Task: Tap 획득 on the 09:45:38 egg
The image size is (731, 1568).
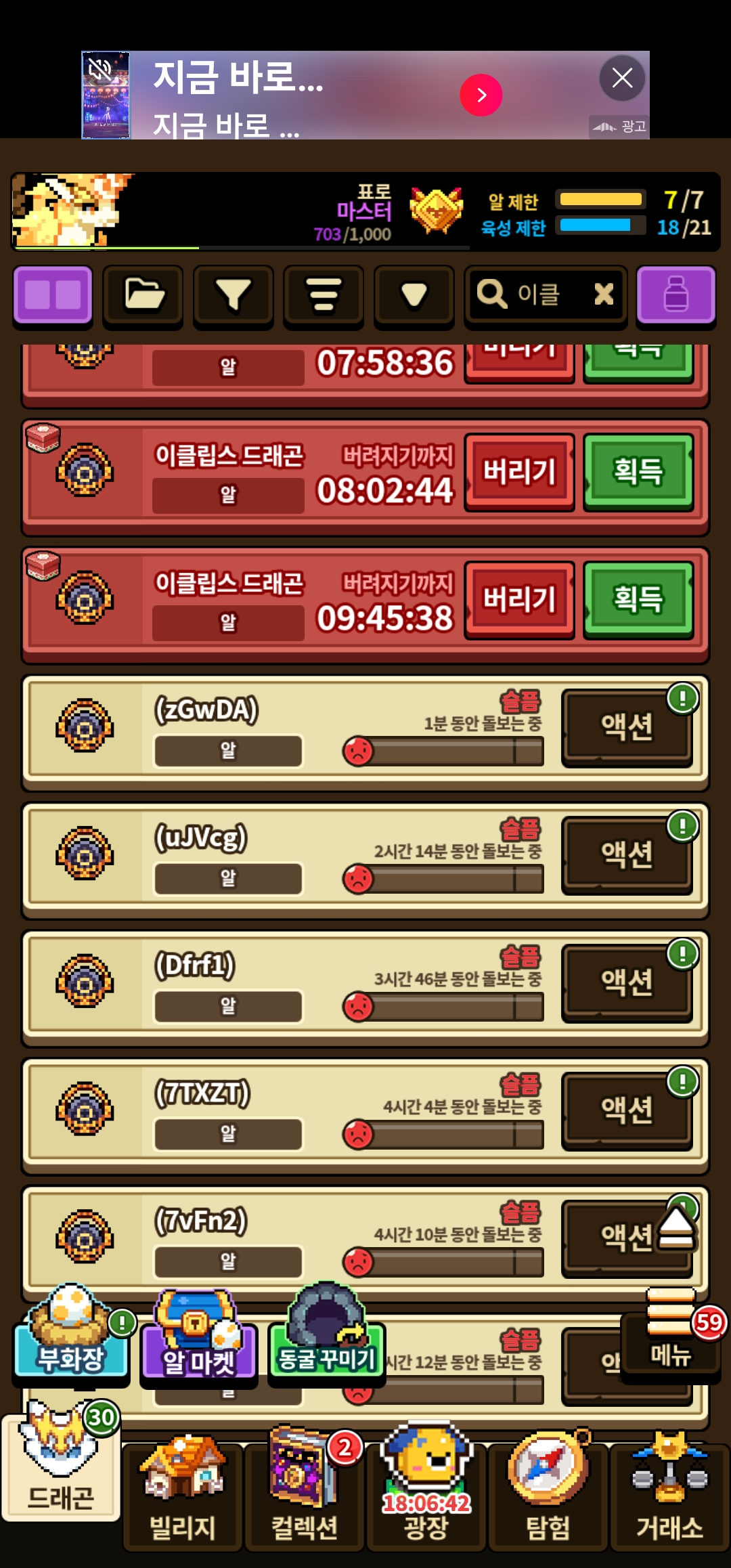Action: pos(638,599)
